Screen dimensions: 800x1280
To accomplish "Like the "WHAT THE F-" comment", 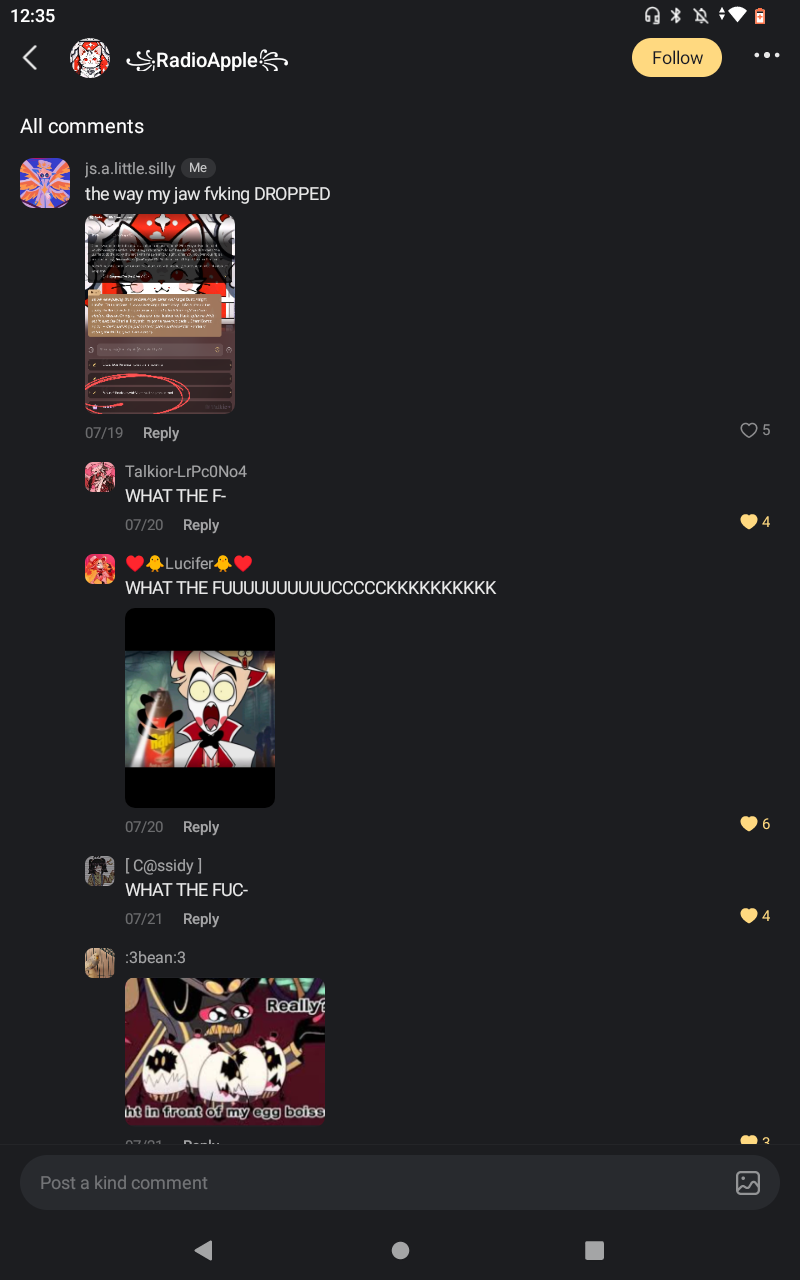I will click(749, 522).
